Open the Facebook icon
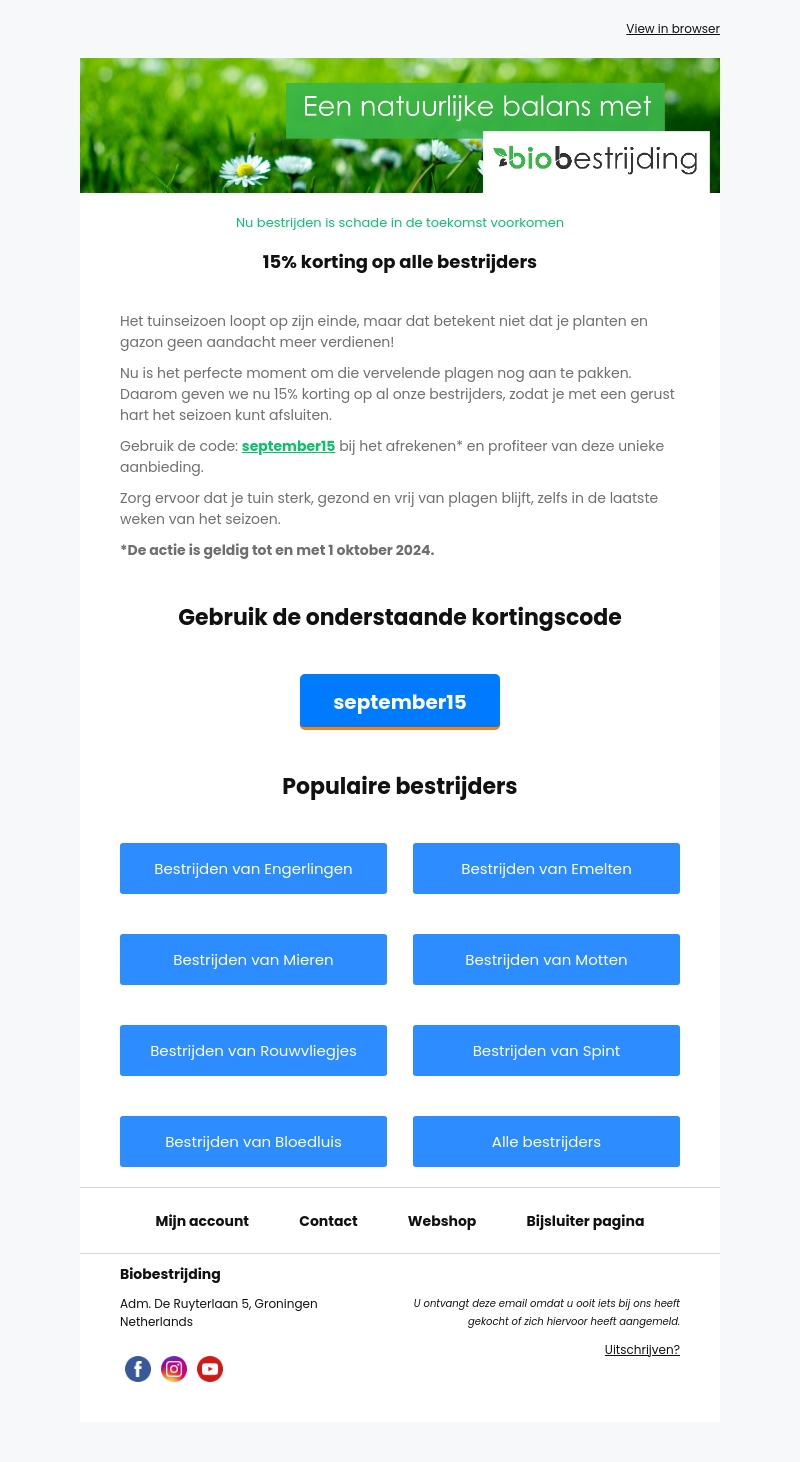The image size is (800, 1462). pos(138,1369)
